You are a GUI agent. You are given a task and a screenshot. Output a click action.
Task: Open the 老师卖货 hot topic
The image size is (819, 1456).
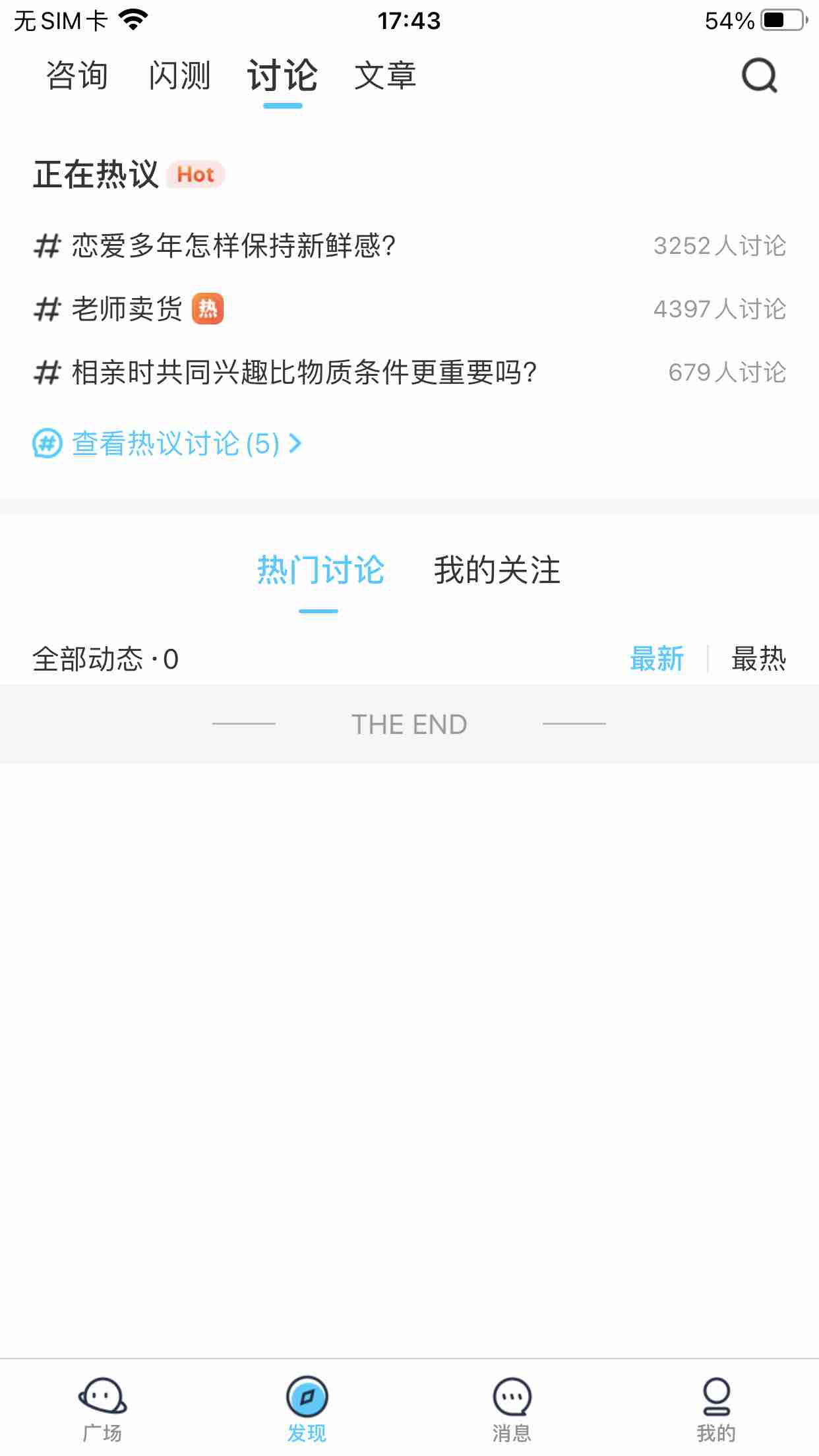click(127, 309)
